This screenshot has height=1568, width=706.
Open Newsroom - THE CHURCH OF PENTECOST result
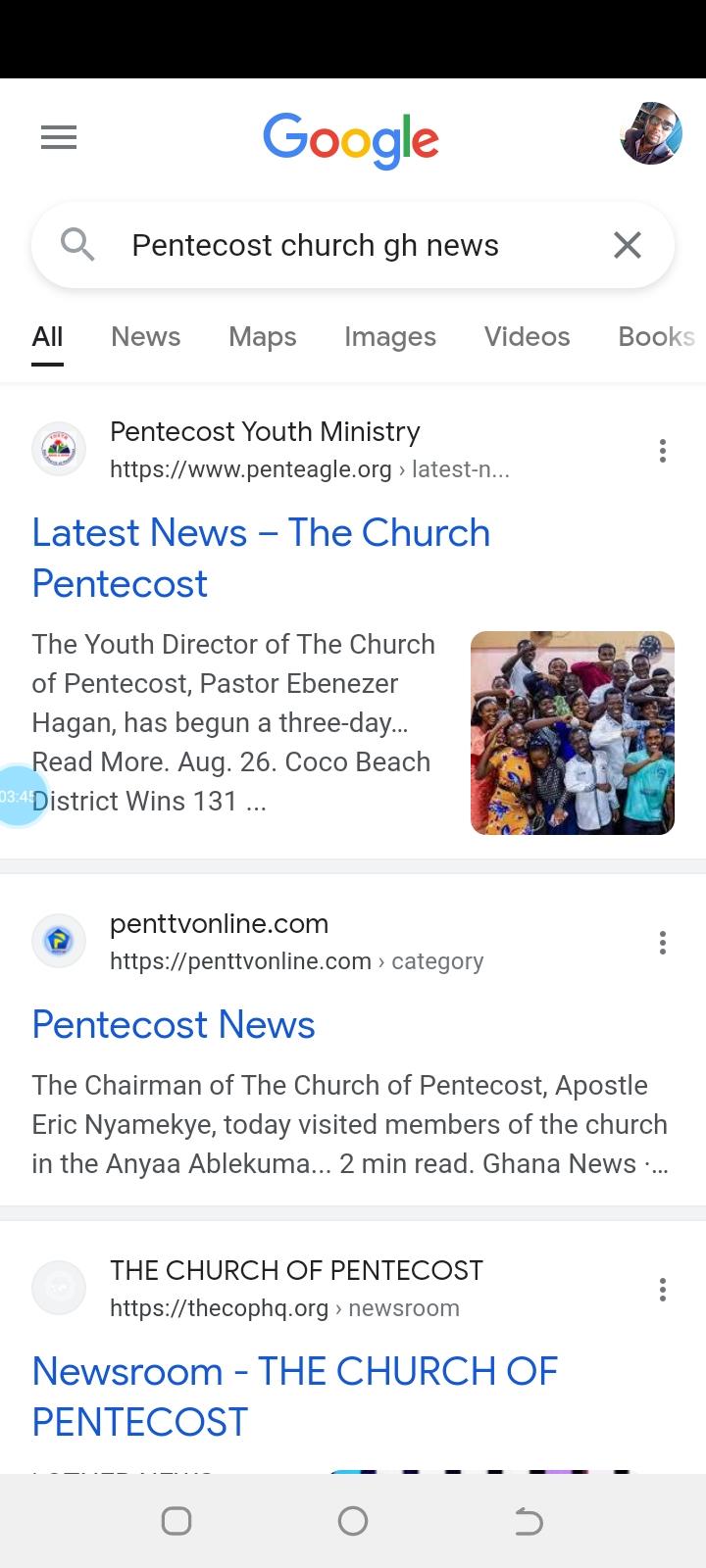point(294,1396)
